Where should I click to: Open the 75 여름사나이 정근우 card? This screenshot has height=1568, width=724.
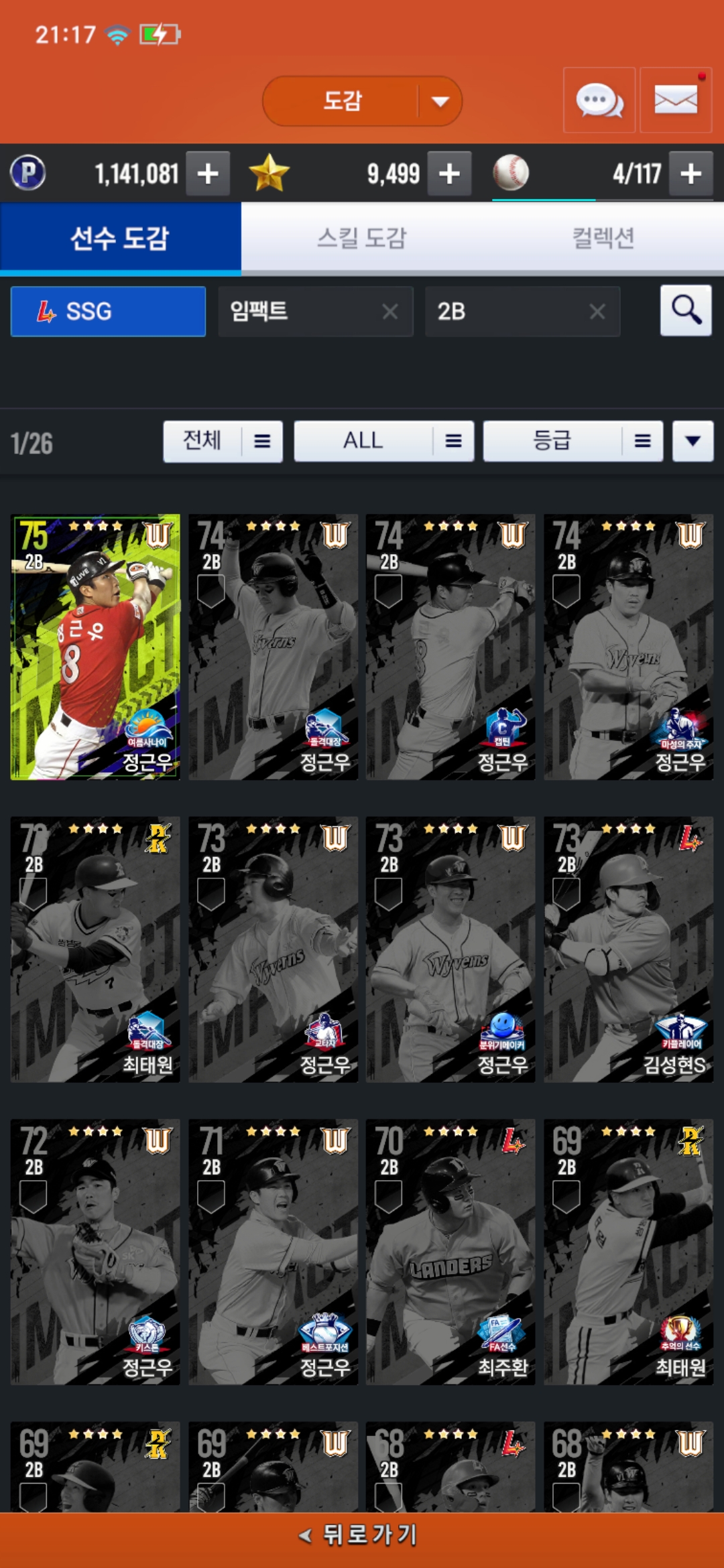point(95,647)
